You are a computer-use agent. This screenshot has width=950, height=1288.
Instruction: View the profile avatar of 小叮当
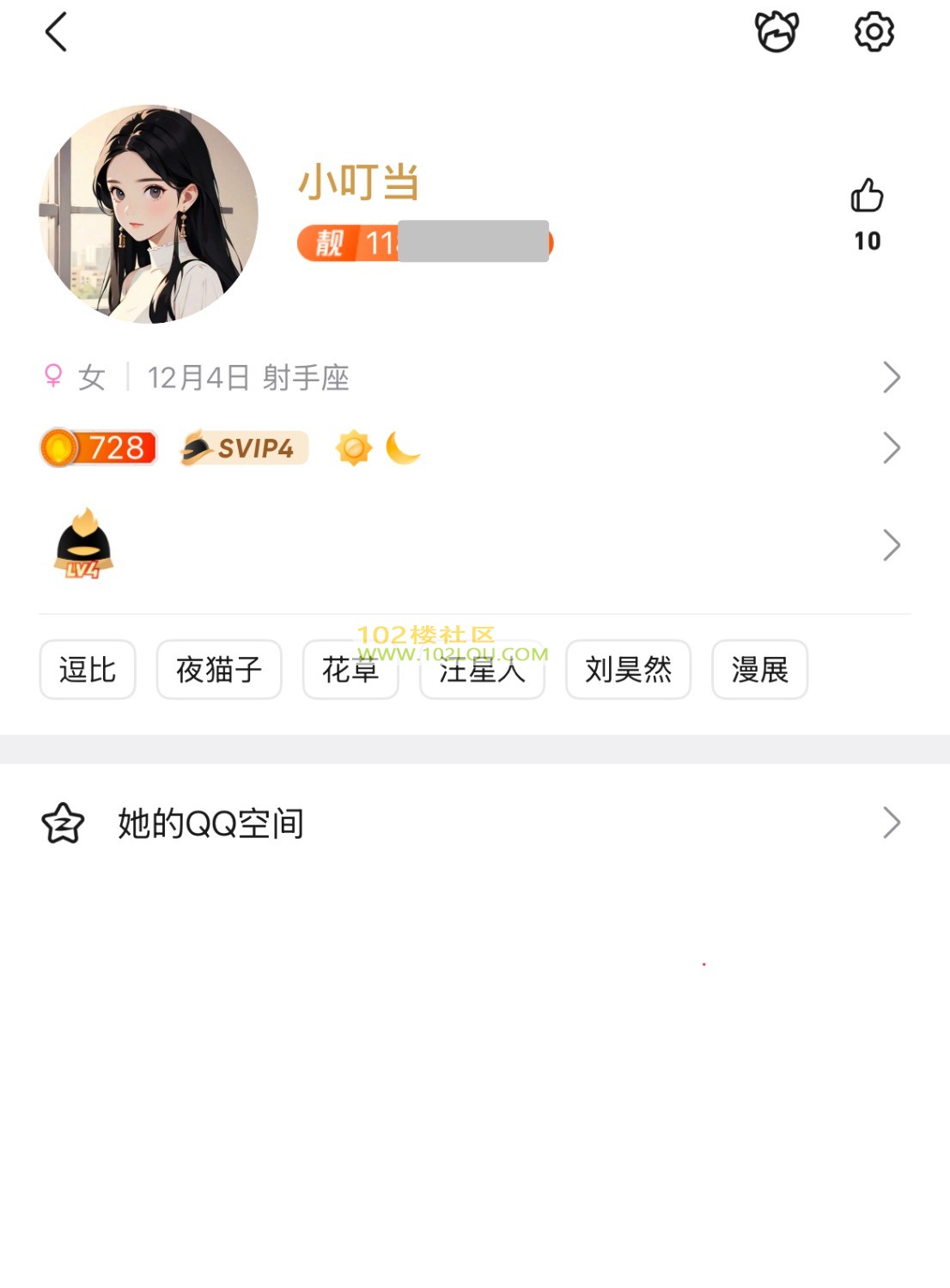(x=149, y=214)
